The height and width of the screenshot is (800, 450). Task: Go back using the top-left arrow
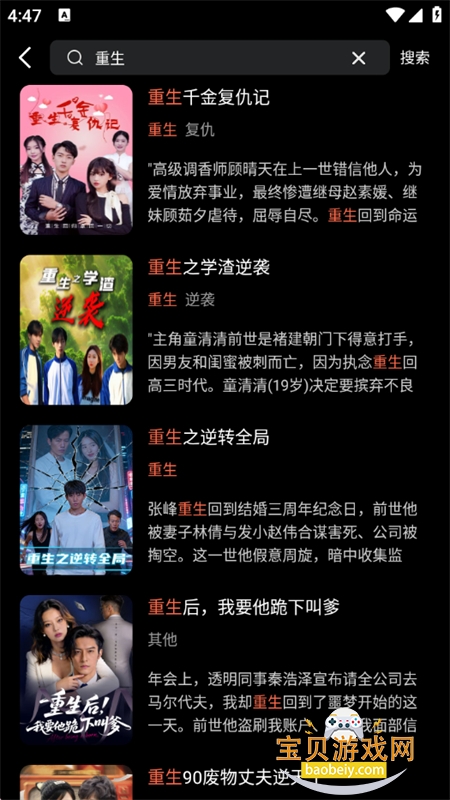(25, 58)
